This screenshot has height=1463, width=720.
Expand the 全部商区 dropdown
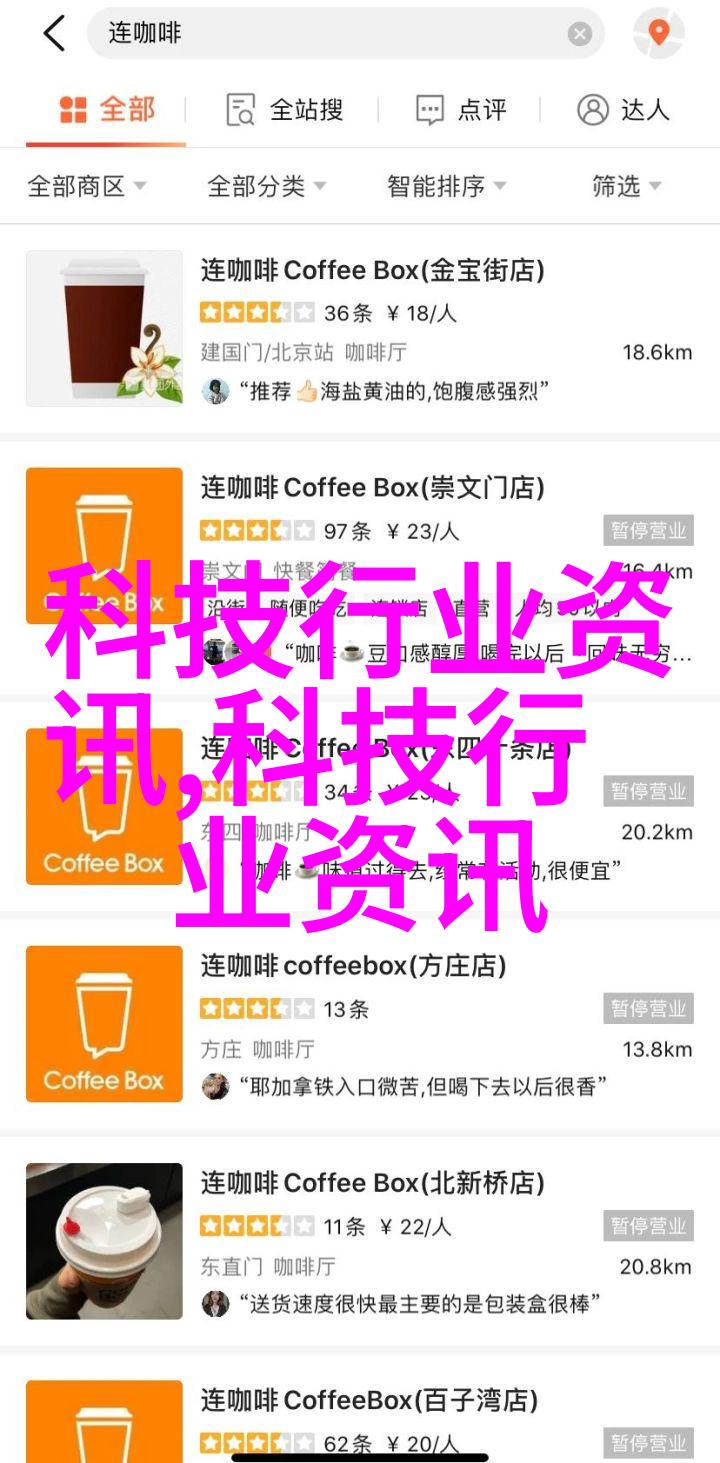click(87, 186)
